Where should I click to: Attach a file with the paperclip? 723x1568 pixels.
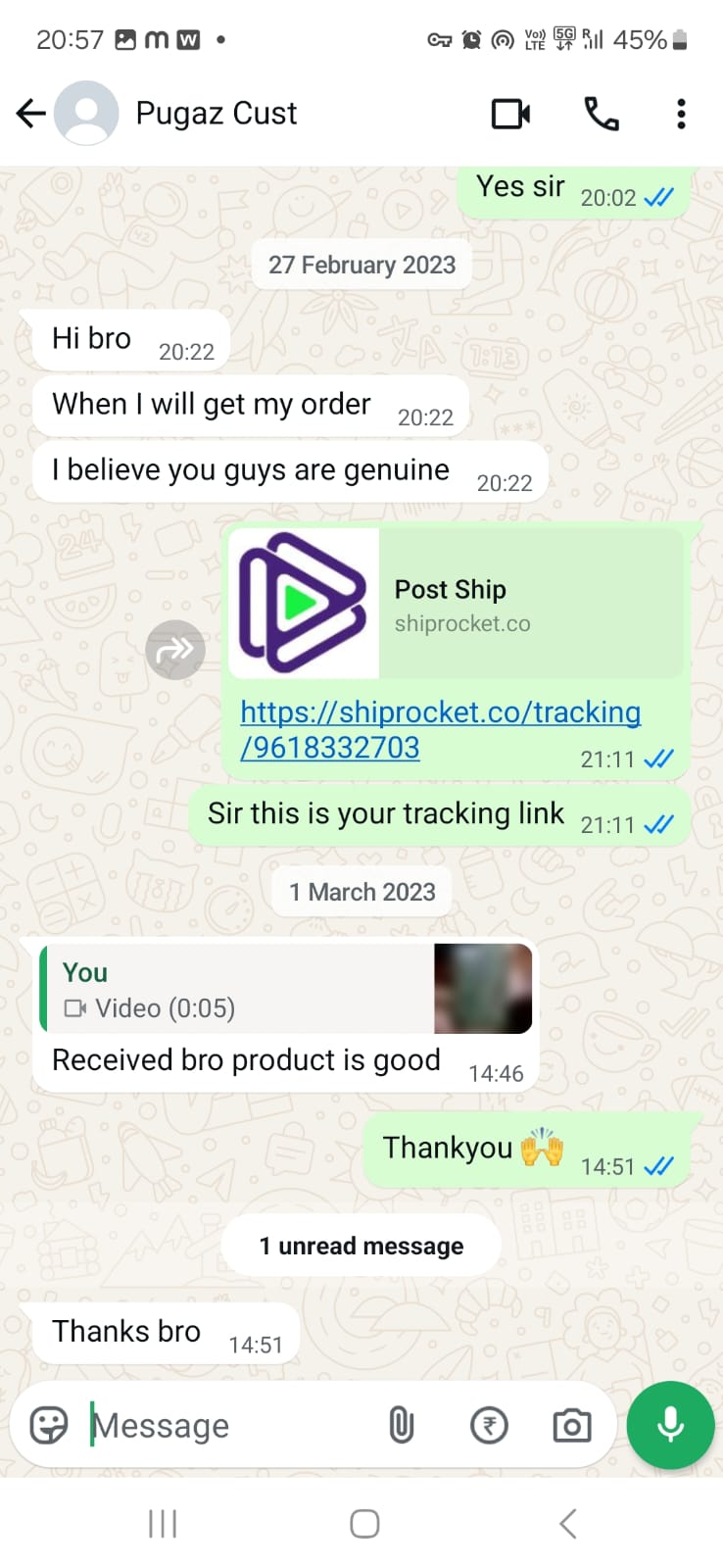401,1425
